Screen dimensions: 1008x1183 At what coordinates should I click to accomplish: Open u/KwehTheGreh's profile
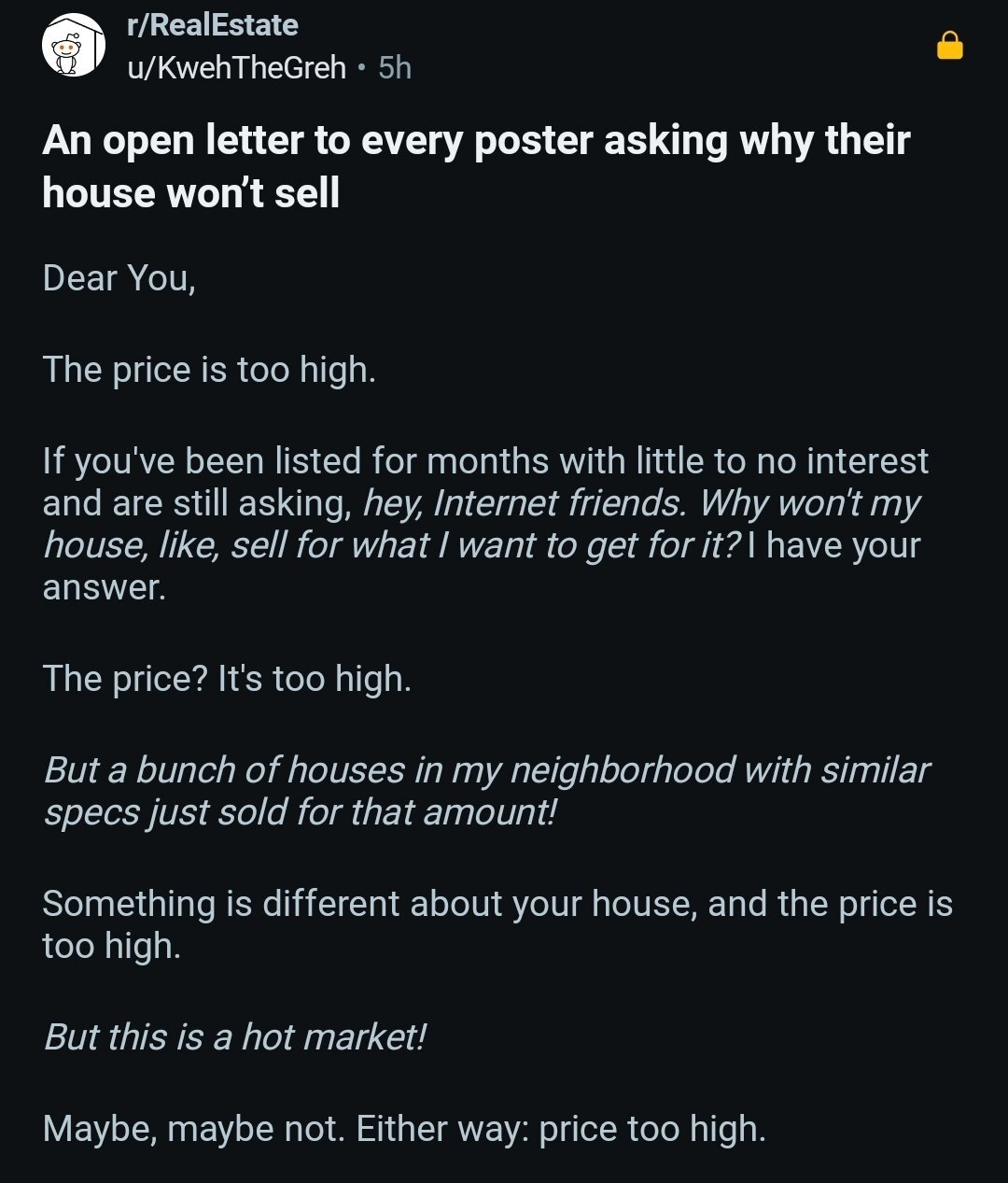(236, 68)
